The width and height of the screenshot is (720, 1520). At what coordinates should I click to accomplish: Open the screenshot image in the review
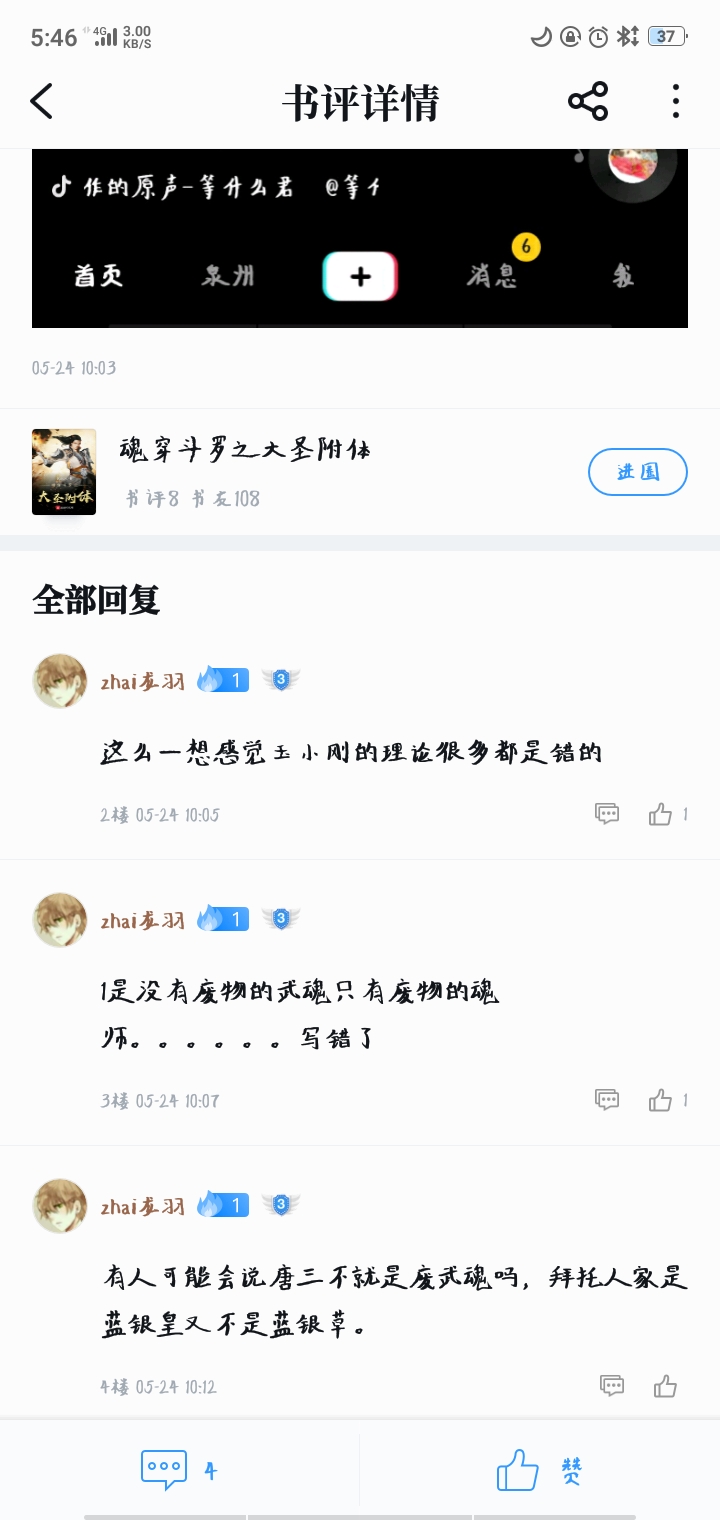(360, 238)
